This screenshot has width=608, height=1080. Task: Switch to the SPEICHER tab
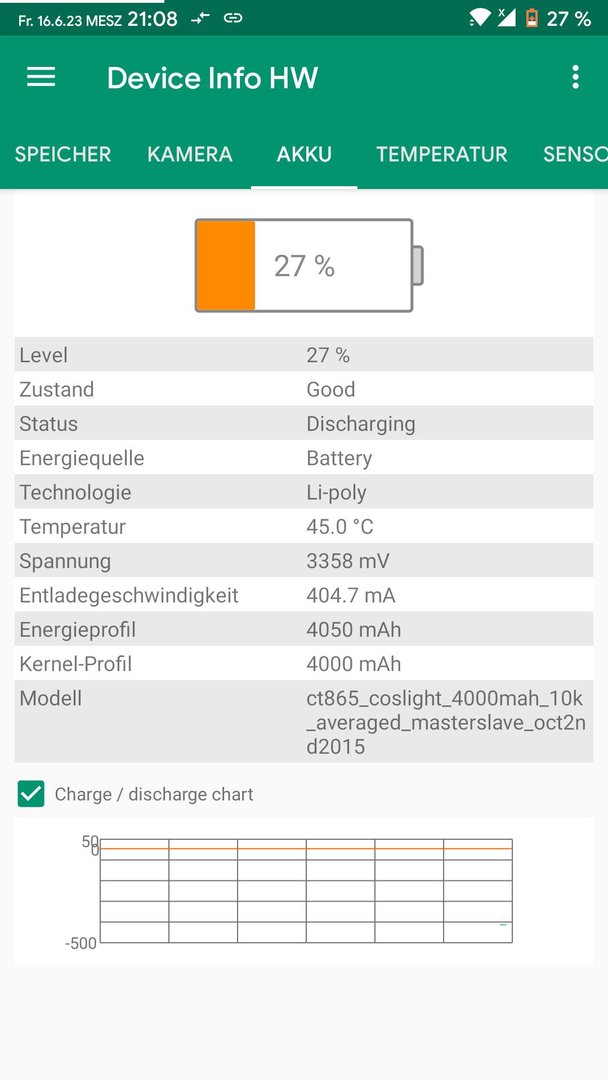point(63,154)
